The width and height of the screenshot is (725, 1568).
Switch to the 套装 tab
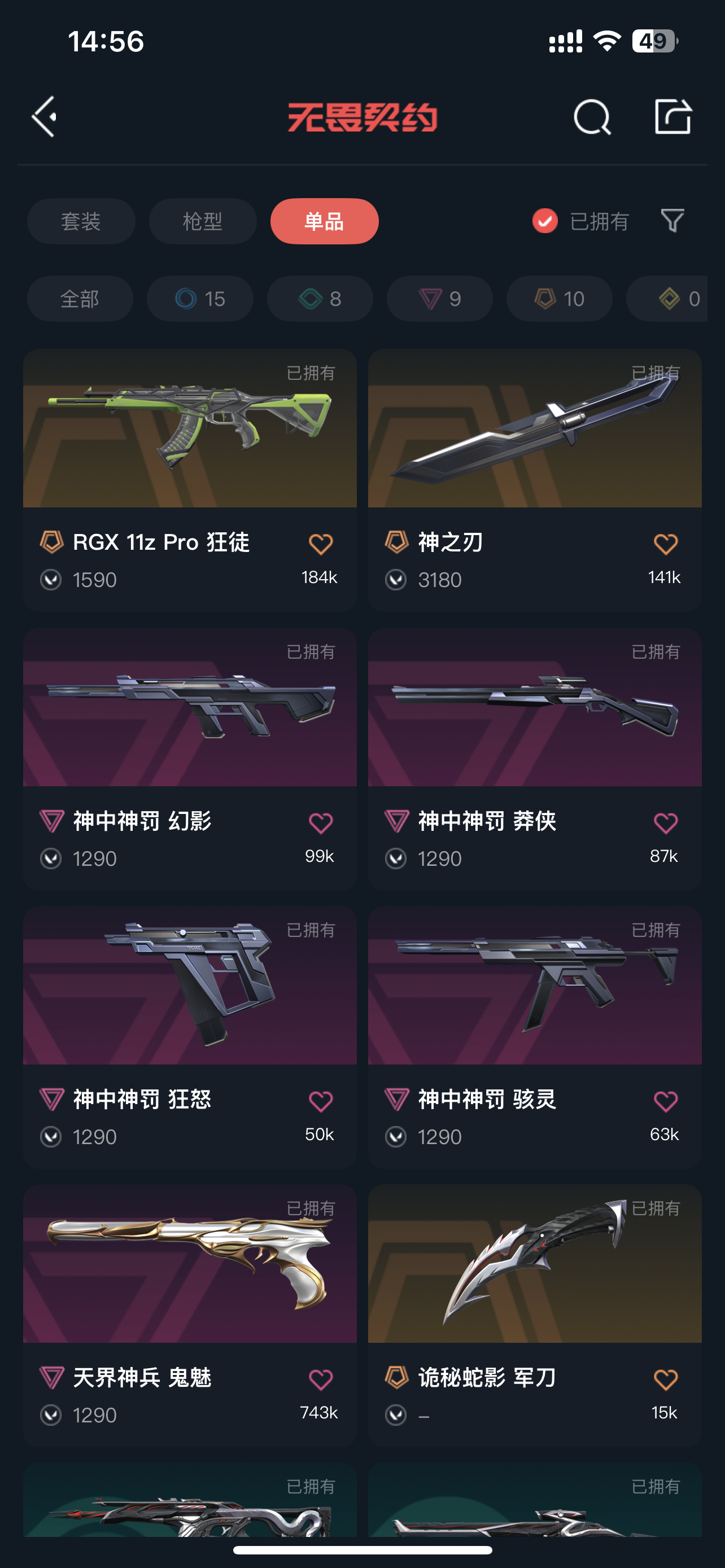(x=81, y=221)
